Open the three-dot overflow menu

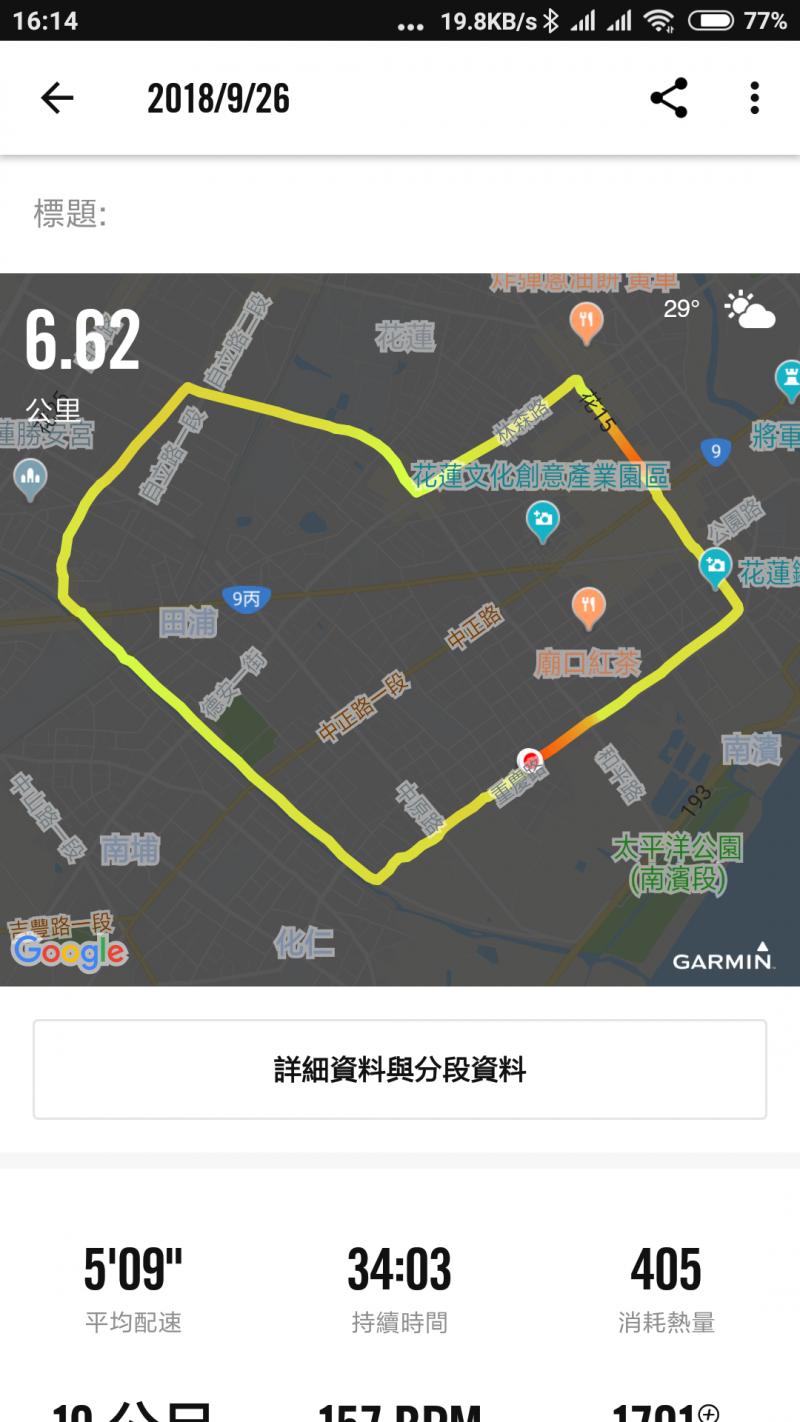point(754,98)
